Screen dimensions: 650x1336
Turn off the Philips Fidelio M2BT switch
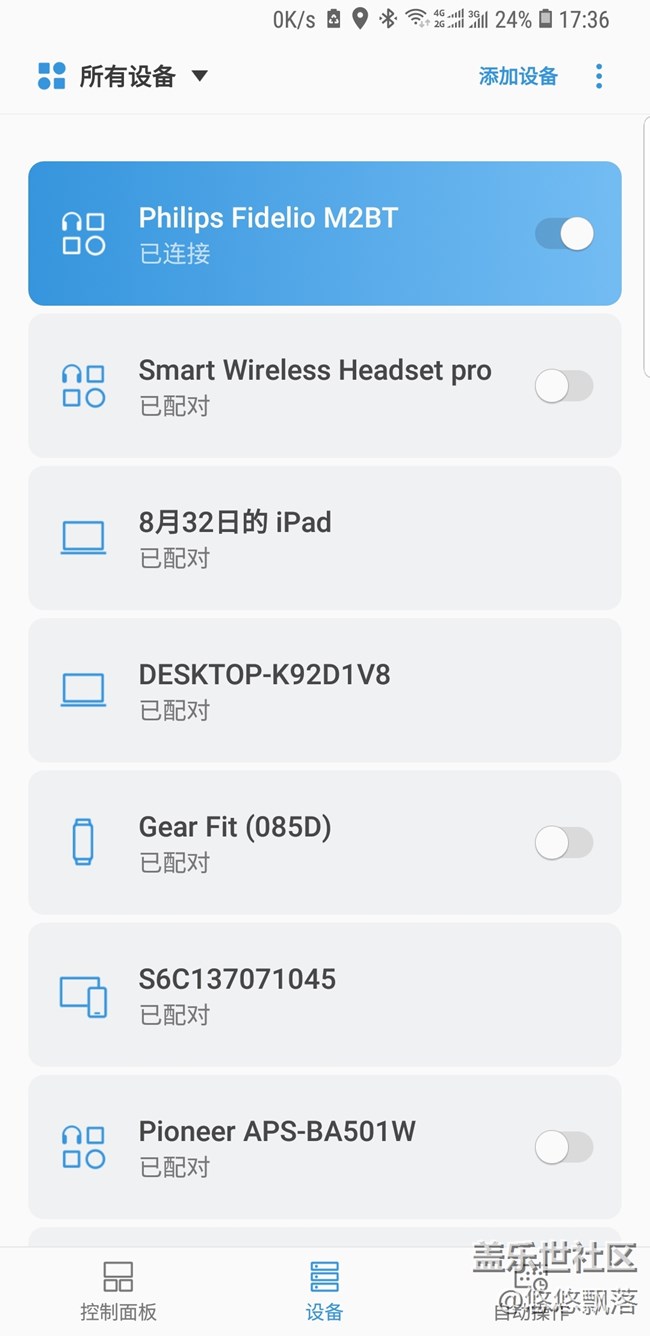click(565, 234)
